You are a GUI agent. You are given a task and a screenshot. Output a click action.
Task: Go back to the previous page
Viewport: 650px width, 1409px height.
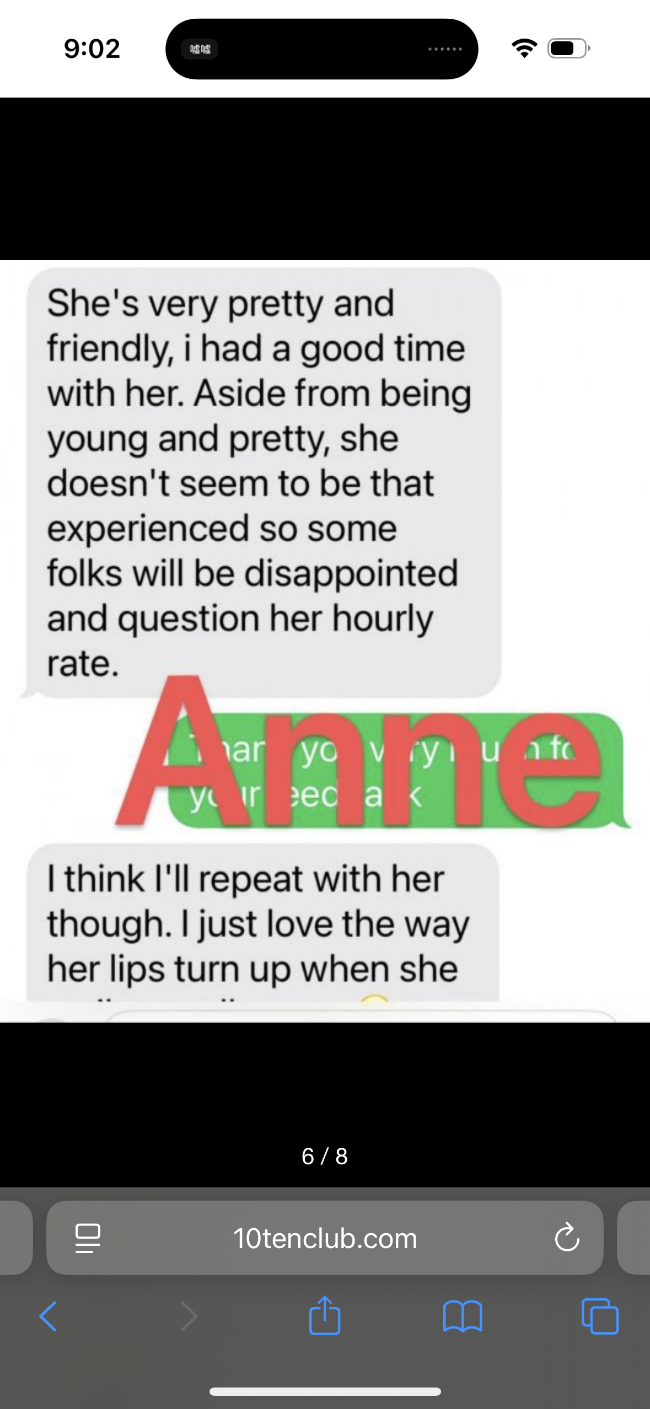[x=48, y=1316]
